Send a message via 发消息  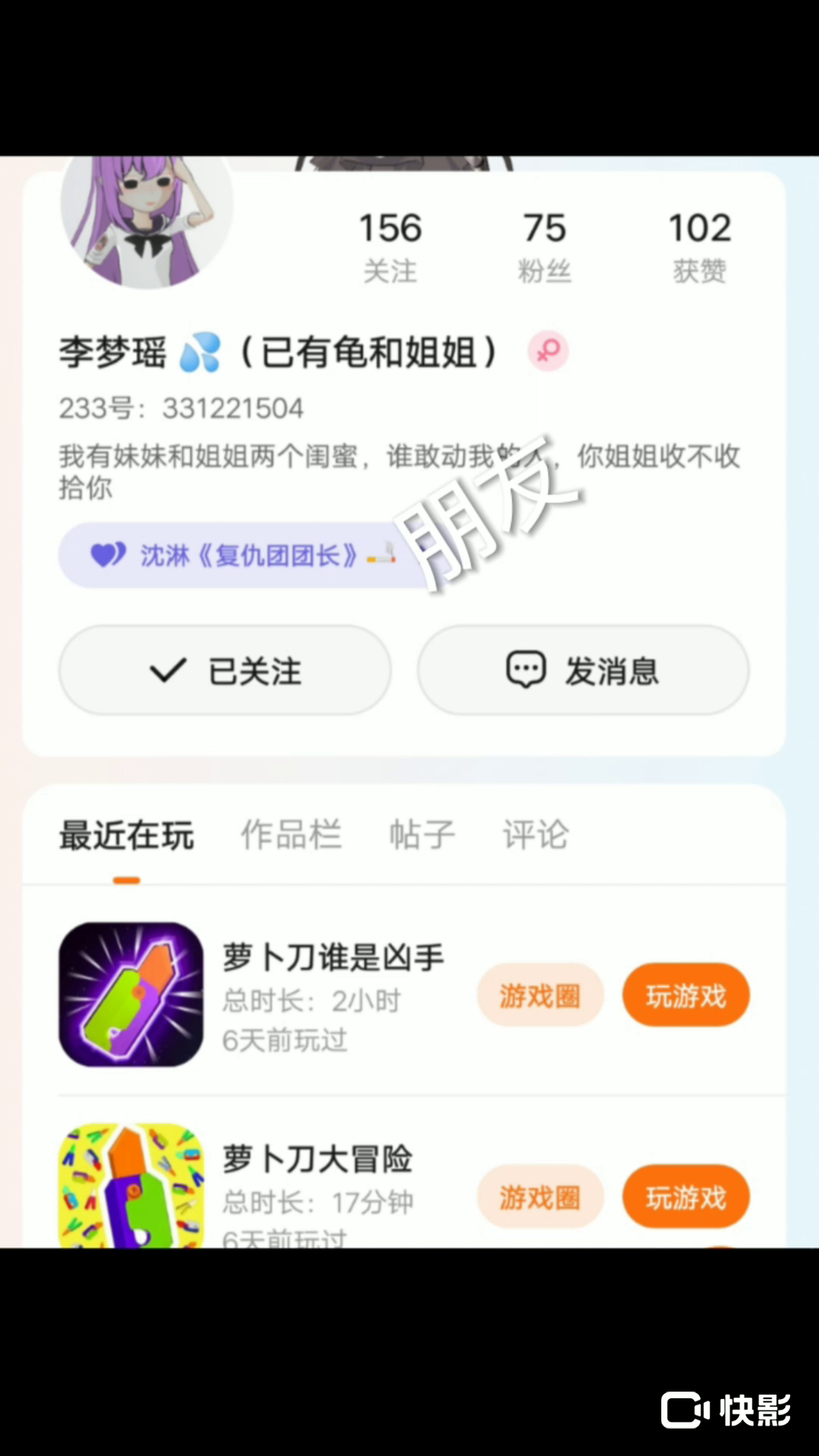[582, 670]
